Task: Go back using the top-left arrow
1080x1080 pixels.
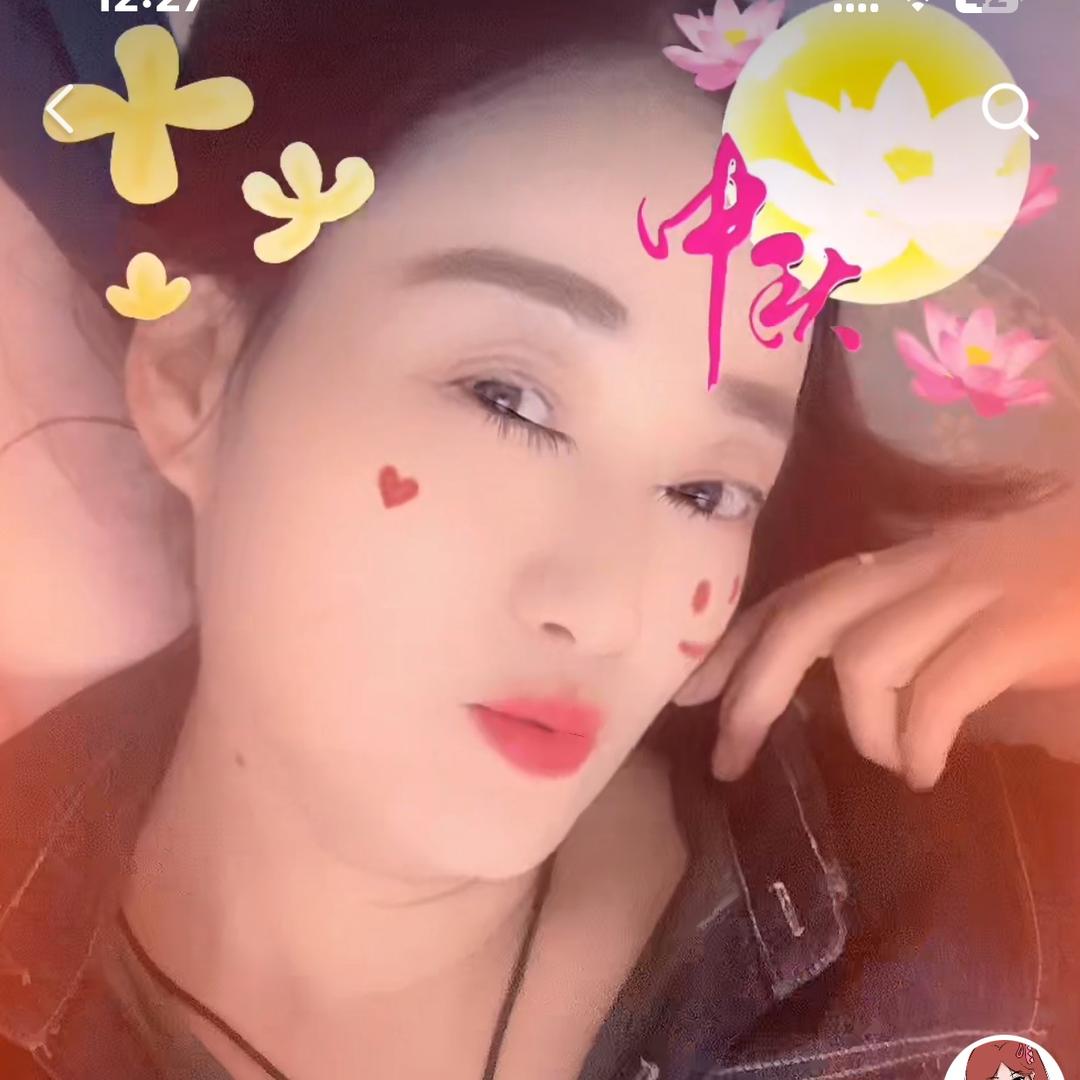Action: (x=61, y=110)
